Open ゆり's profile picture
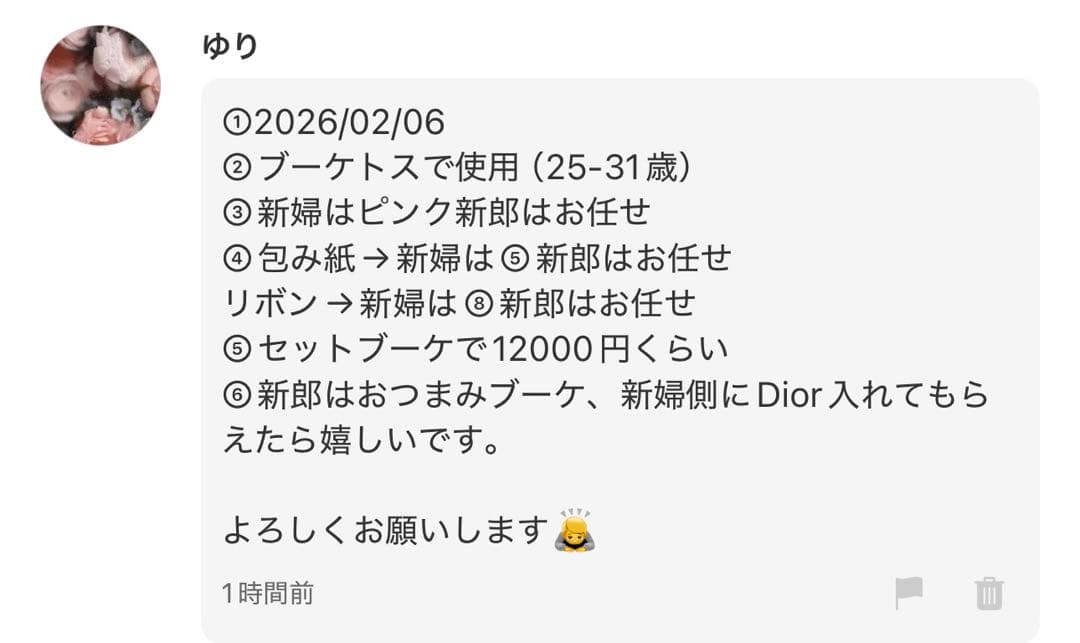The width and height of the screenshot is (1080, 643). pyautogui.click(x=100, y=85)
